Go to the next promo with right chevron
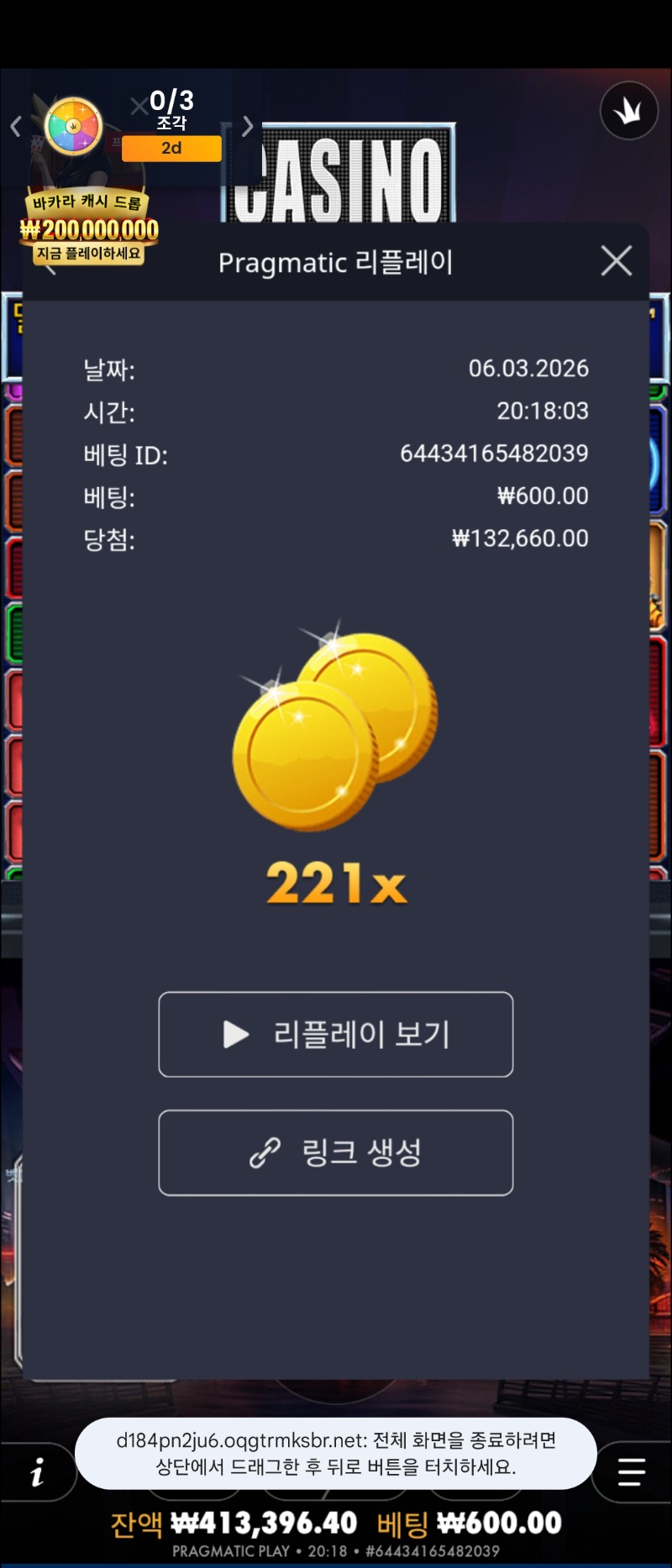Image resolution: width=672 pixels, height=1568 pixels. tap(247, 127)
